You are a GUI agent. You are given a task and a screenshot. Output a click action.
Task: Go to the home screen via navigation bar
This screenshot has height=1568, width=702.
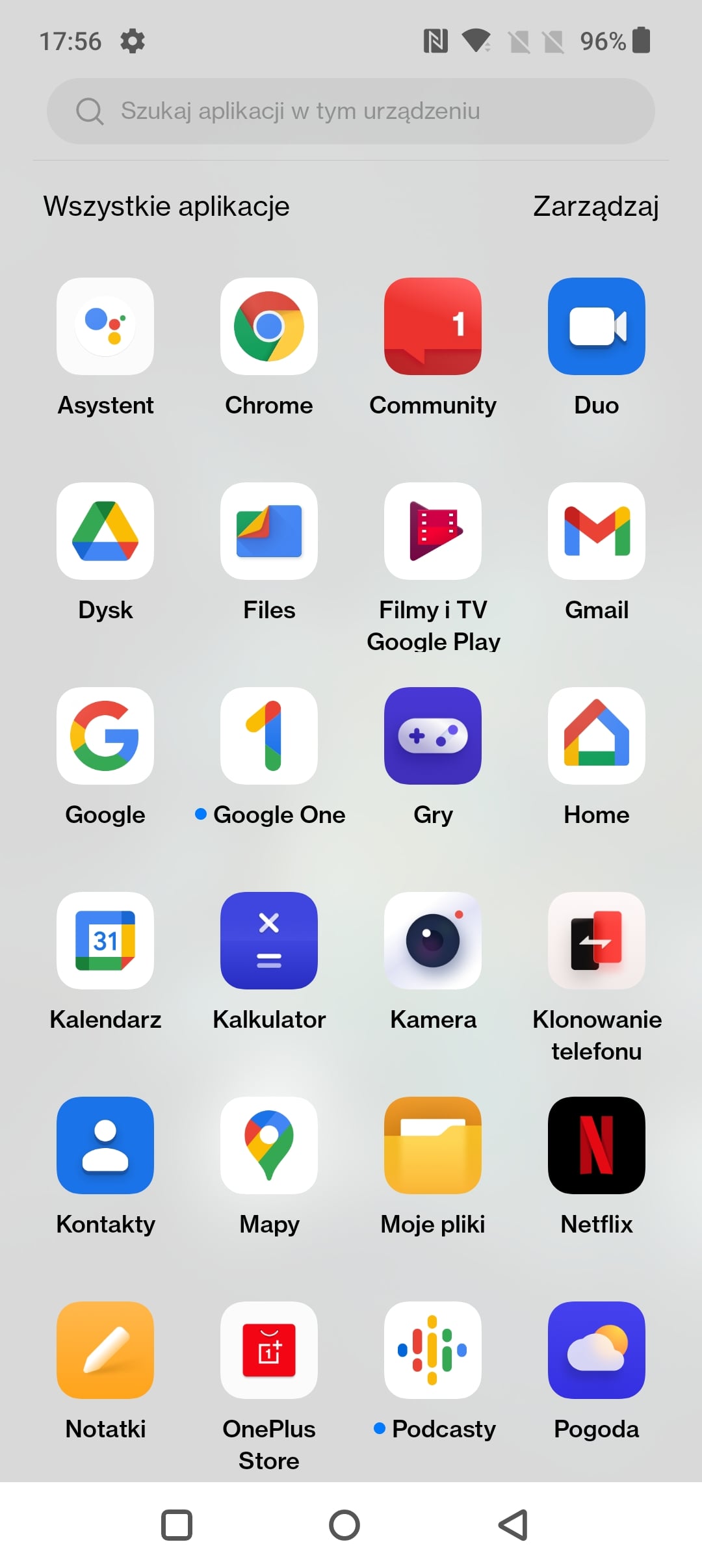[344, 1524]
